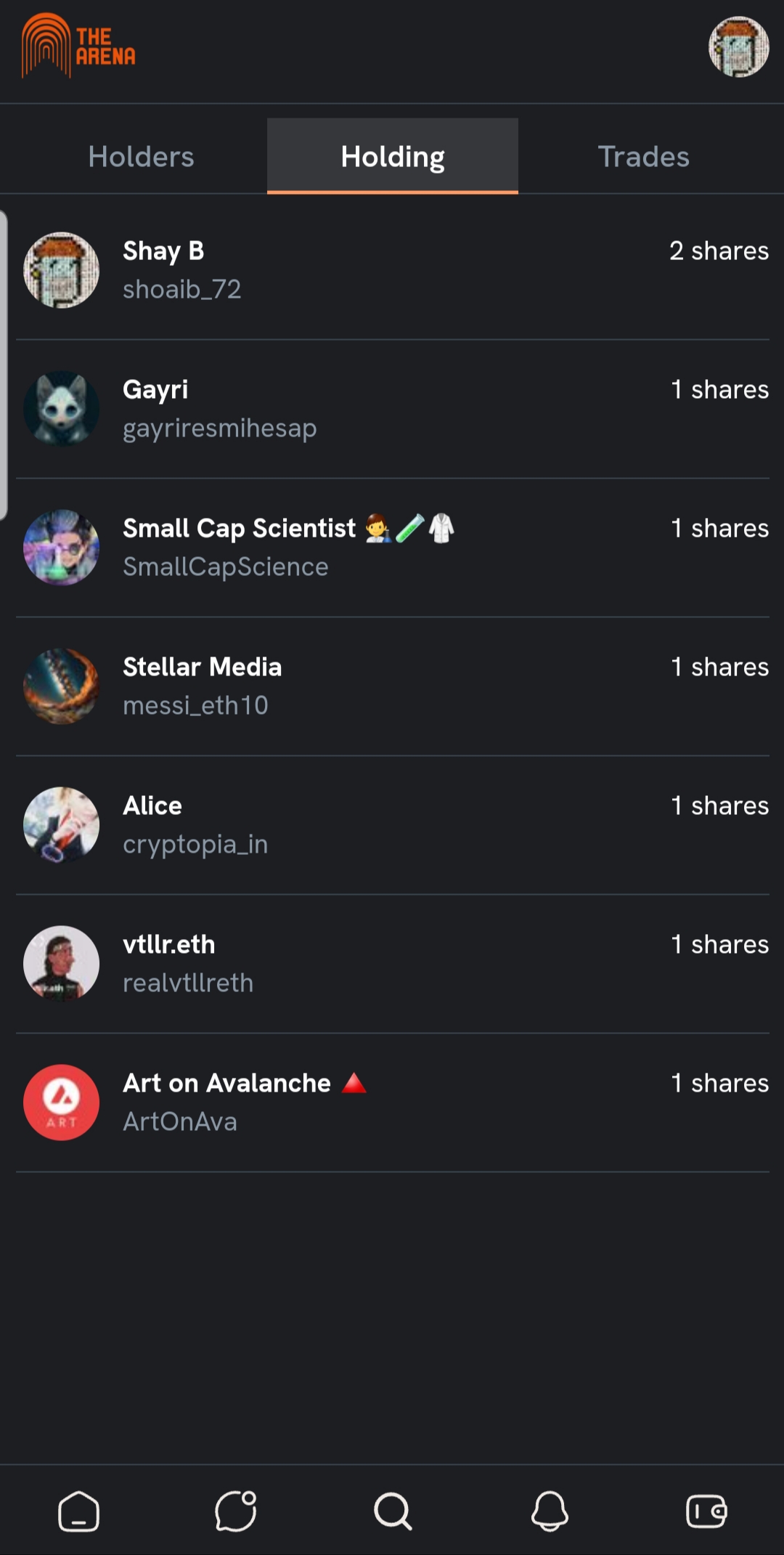Open the search page
Viewport: 784px width, 1555px height.
click(393, 1511)
